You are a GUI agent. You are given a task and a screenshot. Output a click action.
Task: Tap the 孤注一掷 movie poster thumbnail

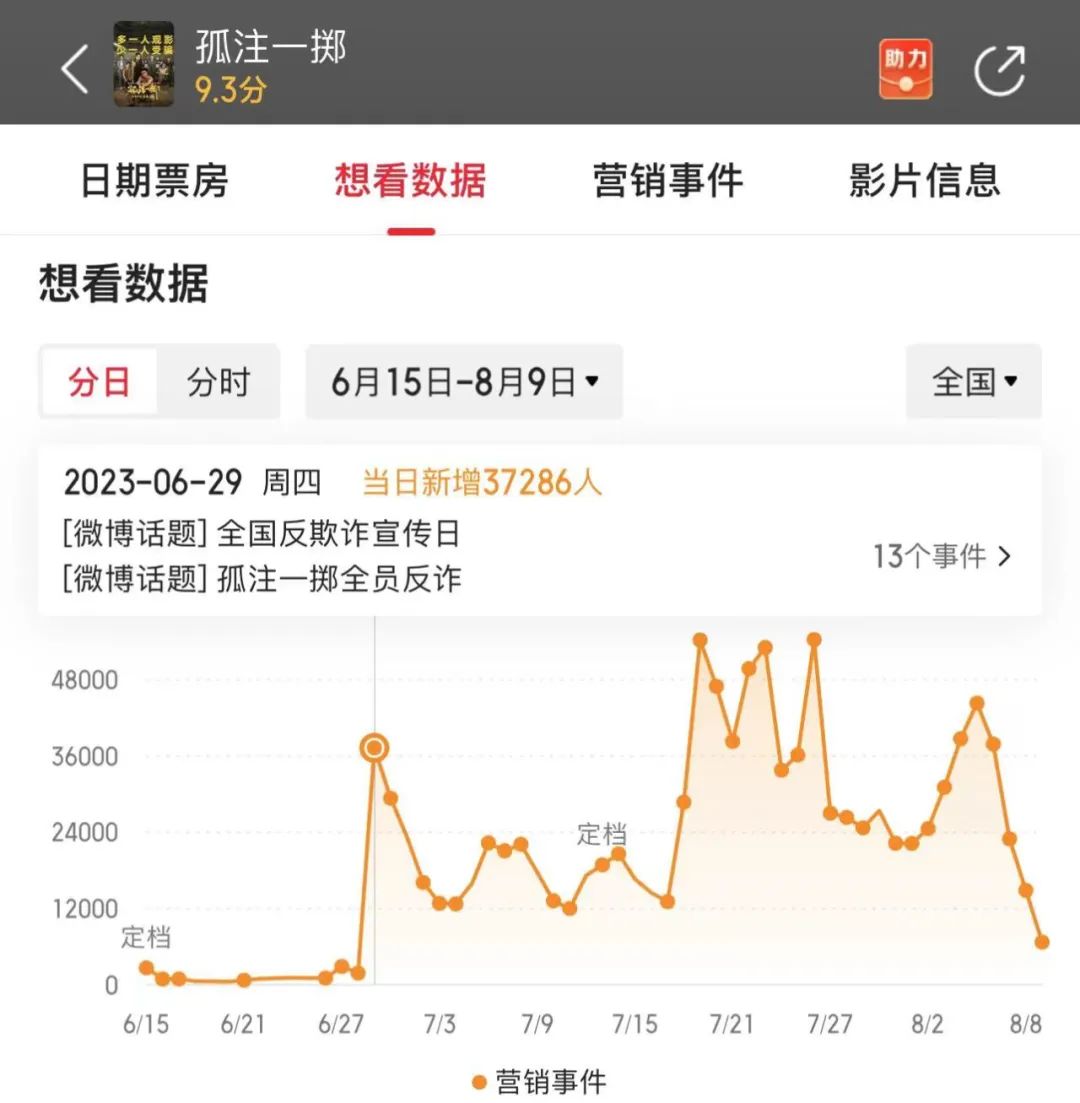coord(143,64)
